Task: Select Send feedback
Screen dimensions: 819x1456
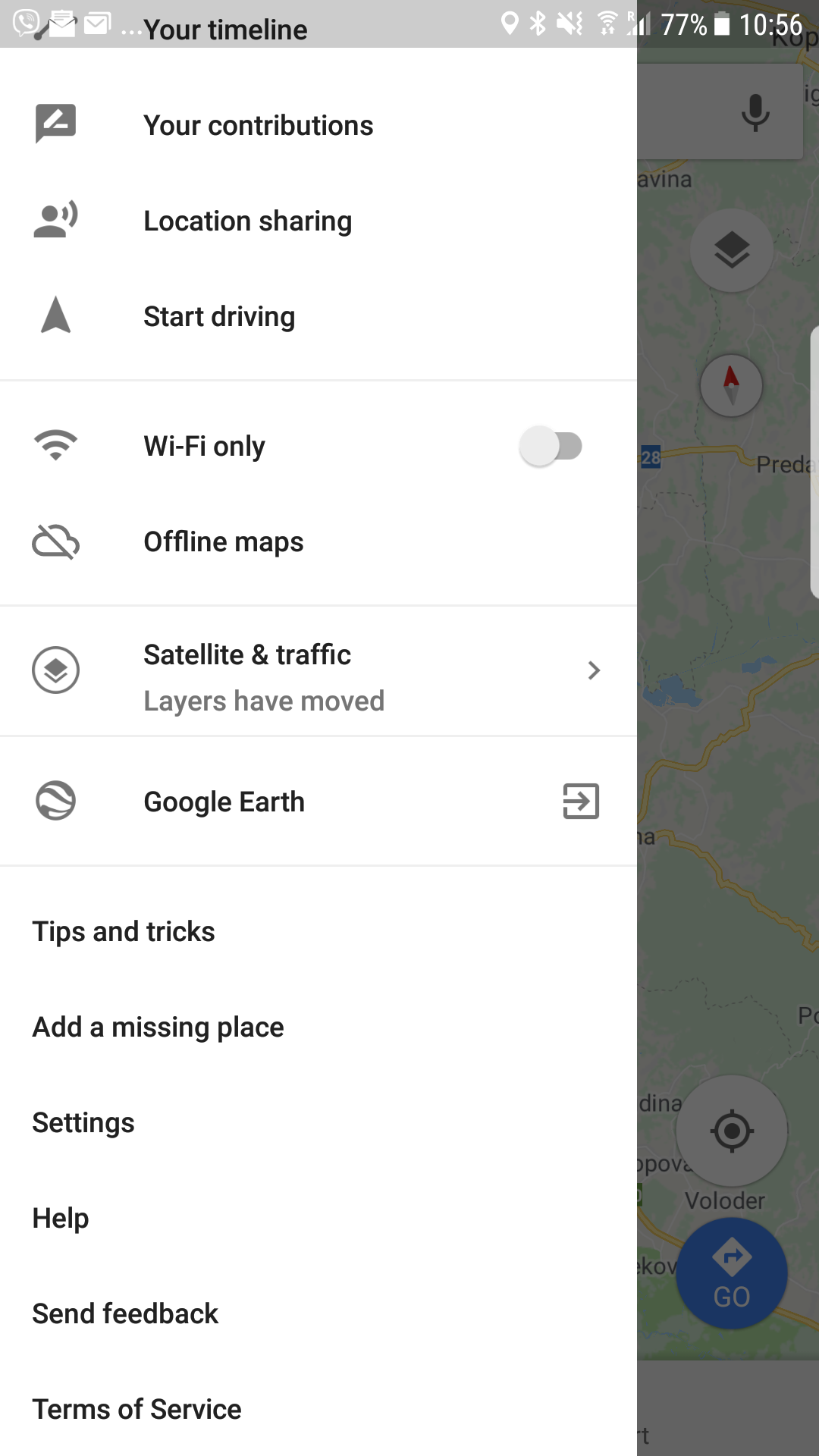Action: tap(125, 1313)
